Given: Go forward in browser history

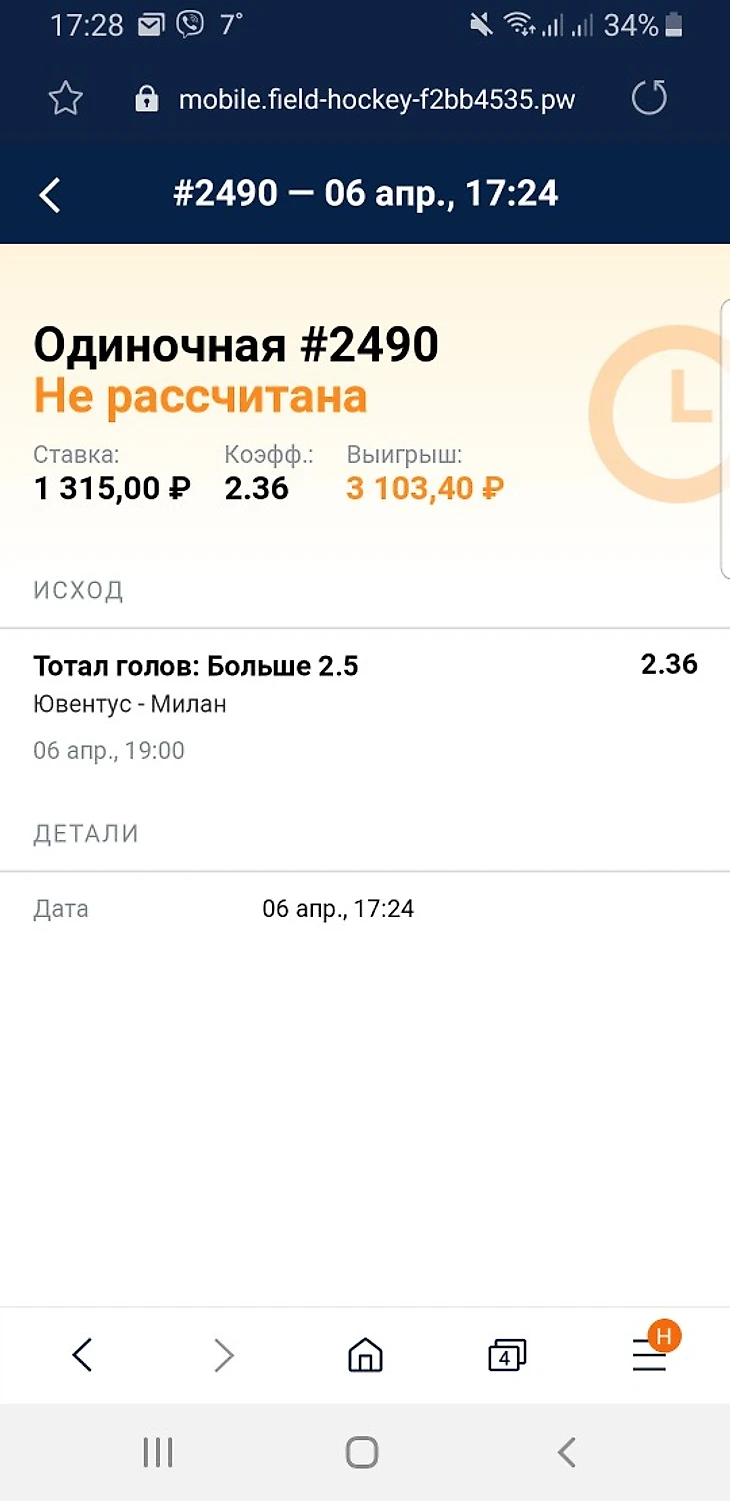Looking at the screenshot, I should (x=224, y=1356).
